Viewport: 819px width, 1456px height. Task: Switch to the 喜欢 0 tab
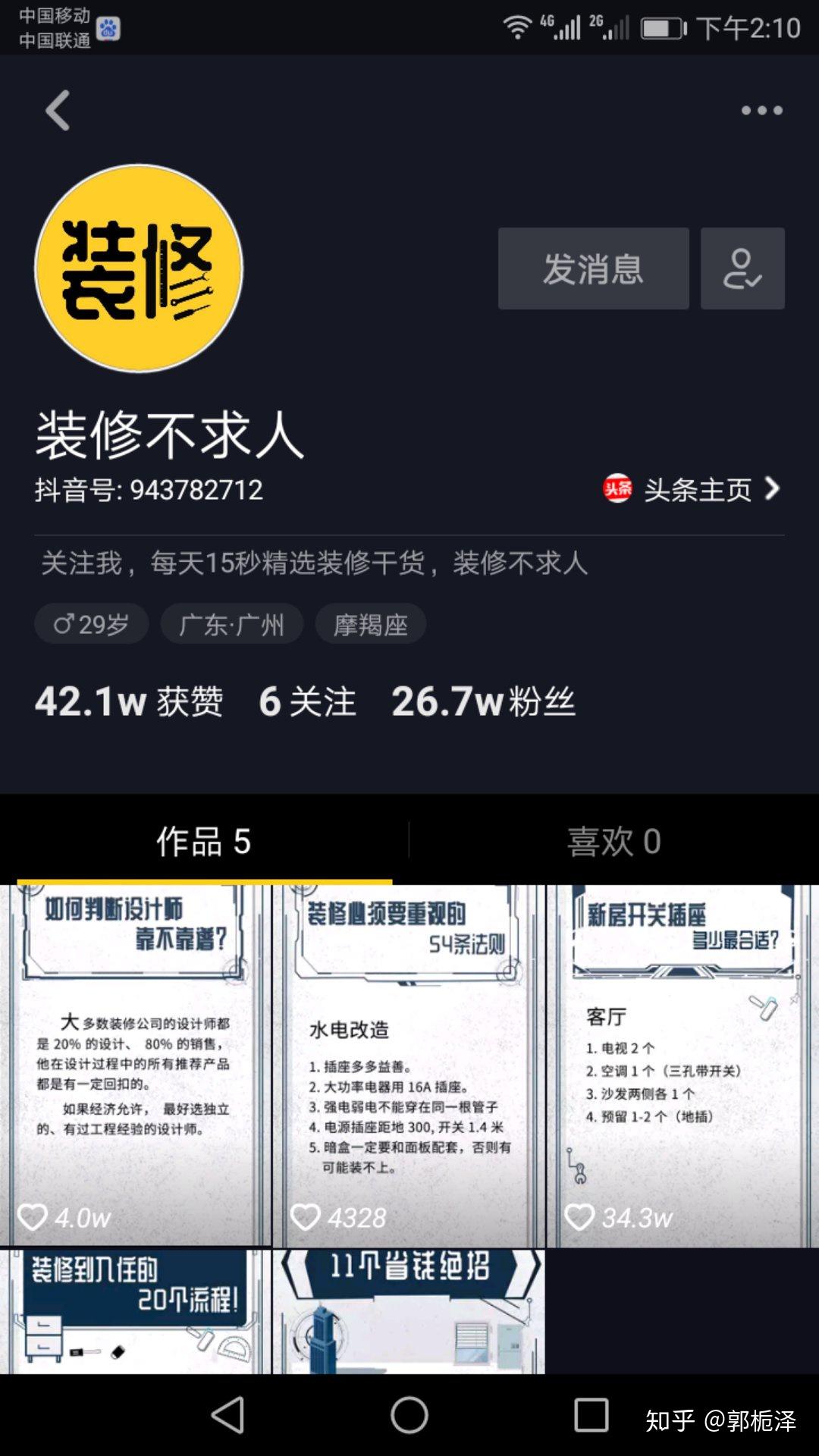click(x=614, y=841)
